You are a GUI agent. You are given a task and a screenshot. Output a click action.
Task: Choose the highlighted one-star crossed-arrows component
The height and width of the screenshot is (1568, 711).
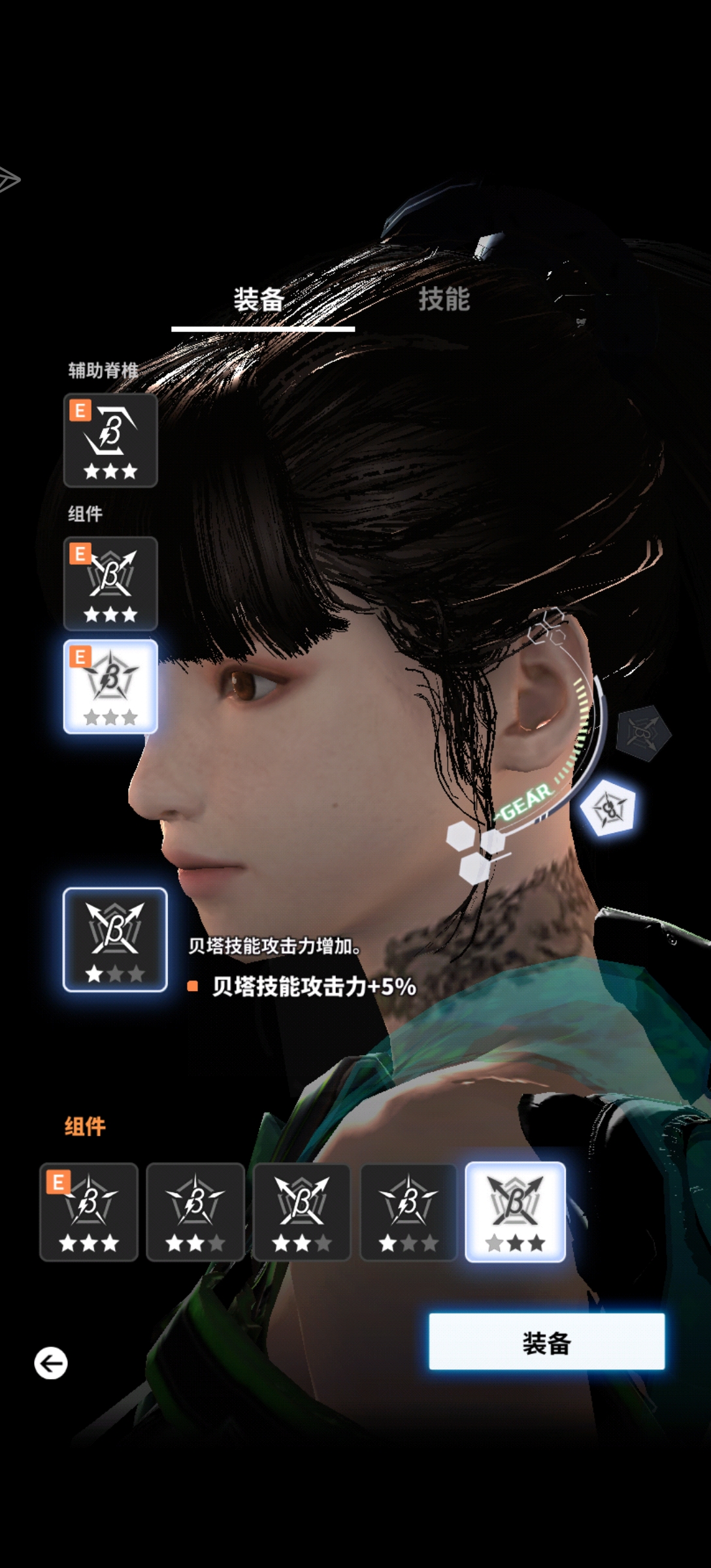[515, 1212]
